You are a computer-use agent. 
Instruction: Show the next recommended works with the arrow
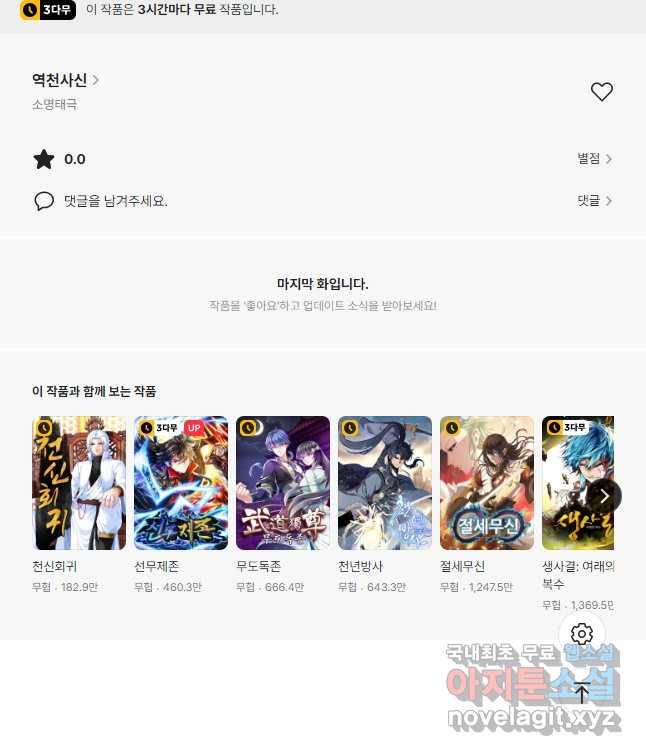[603, 496]
